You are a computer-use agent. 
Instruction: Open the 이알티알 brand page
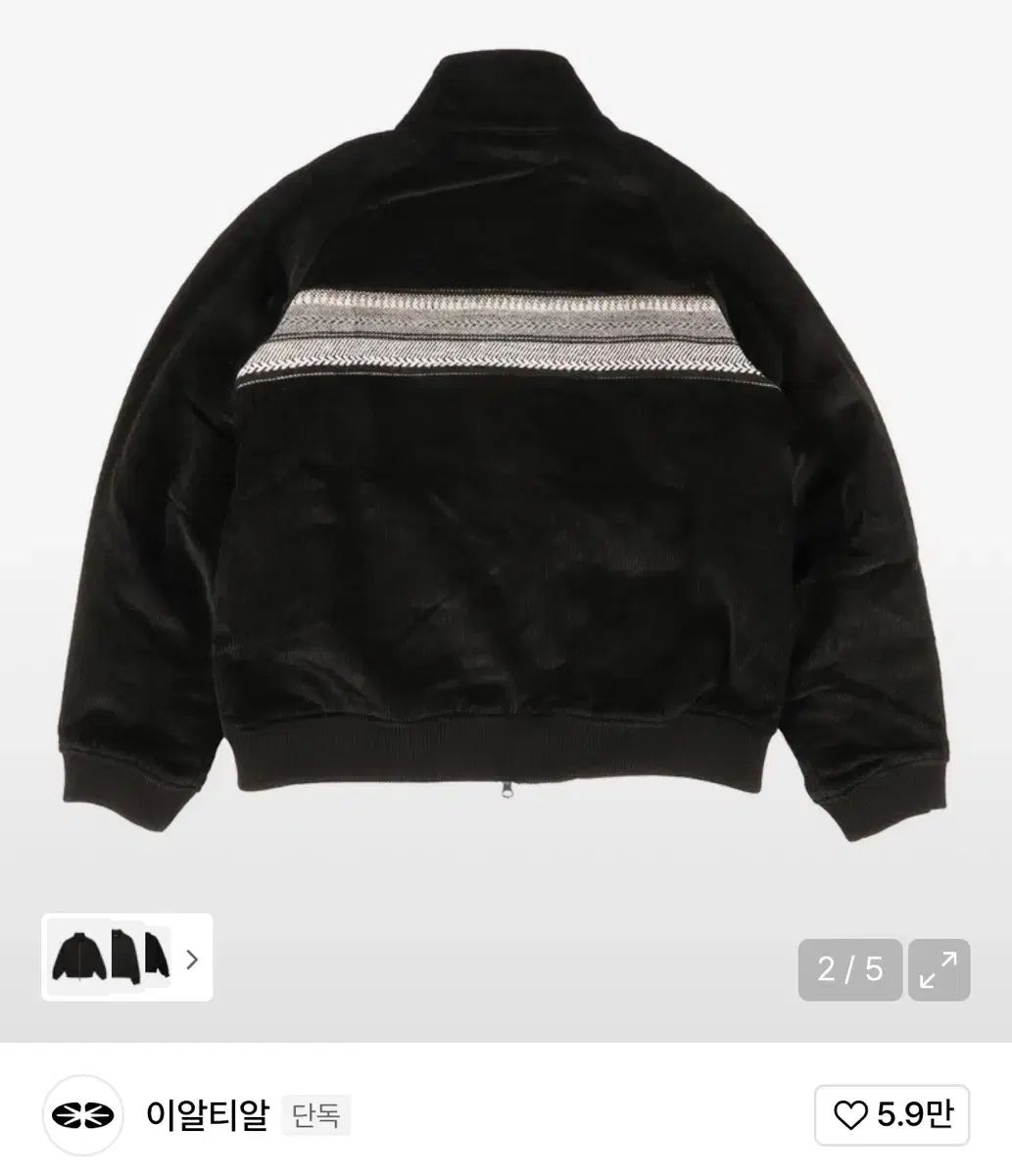206,1115
